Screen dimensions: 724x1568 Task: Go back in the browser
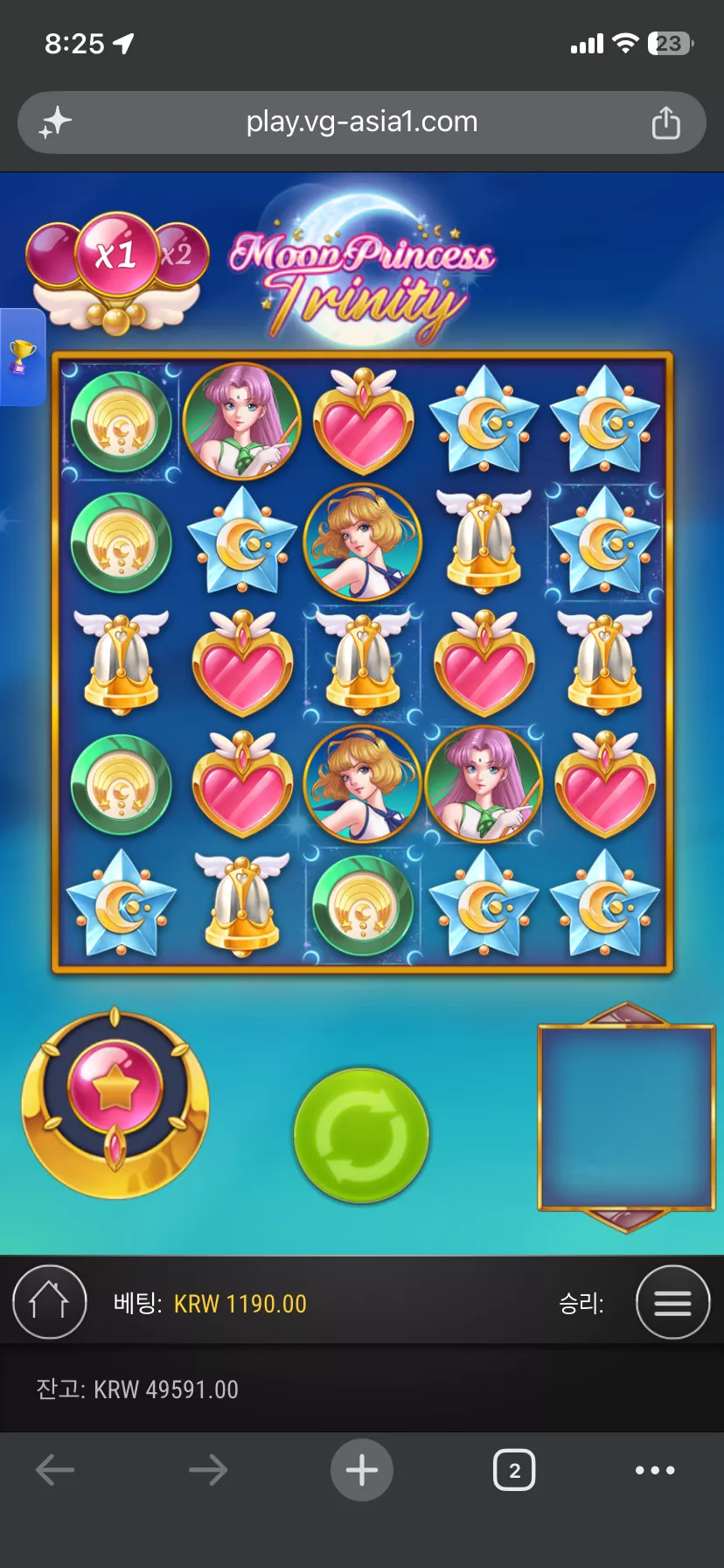tap(55, 1470)
